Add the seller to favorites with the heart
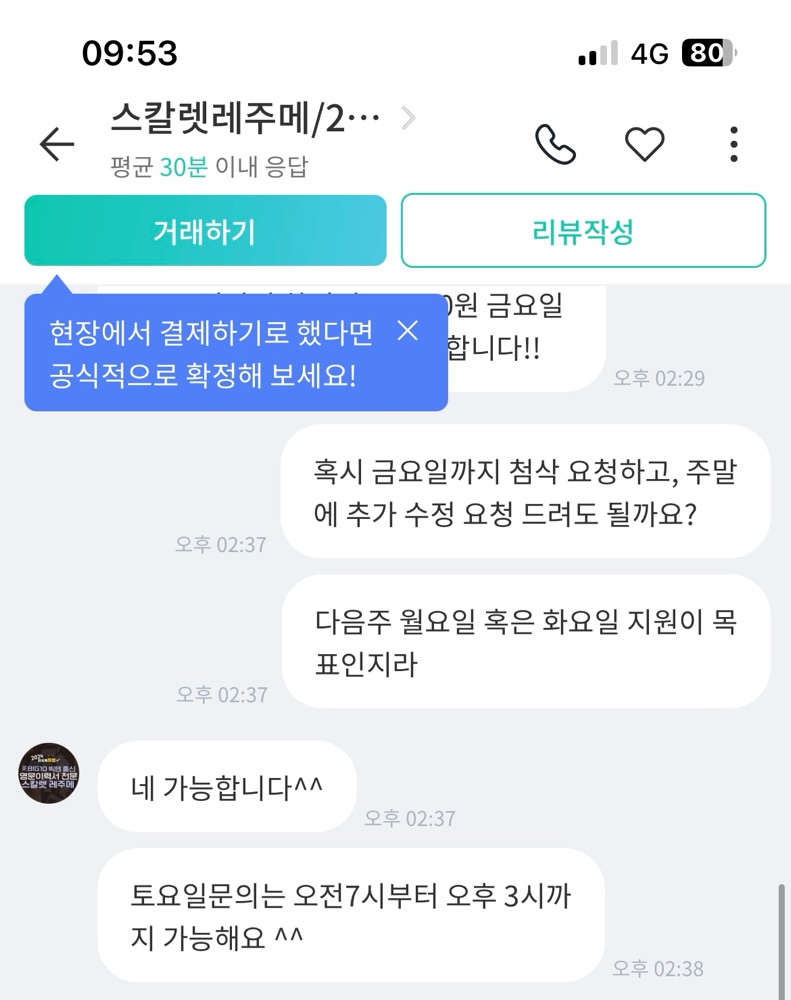 [645, 145]
